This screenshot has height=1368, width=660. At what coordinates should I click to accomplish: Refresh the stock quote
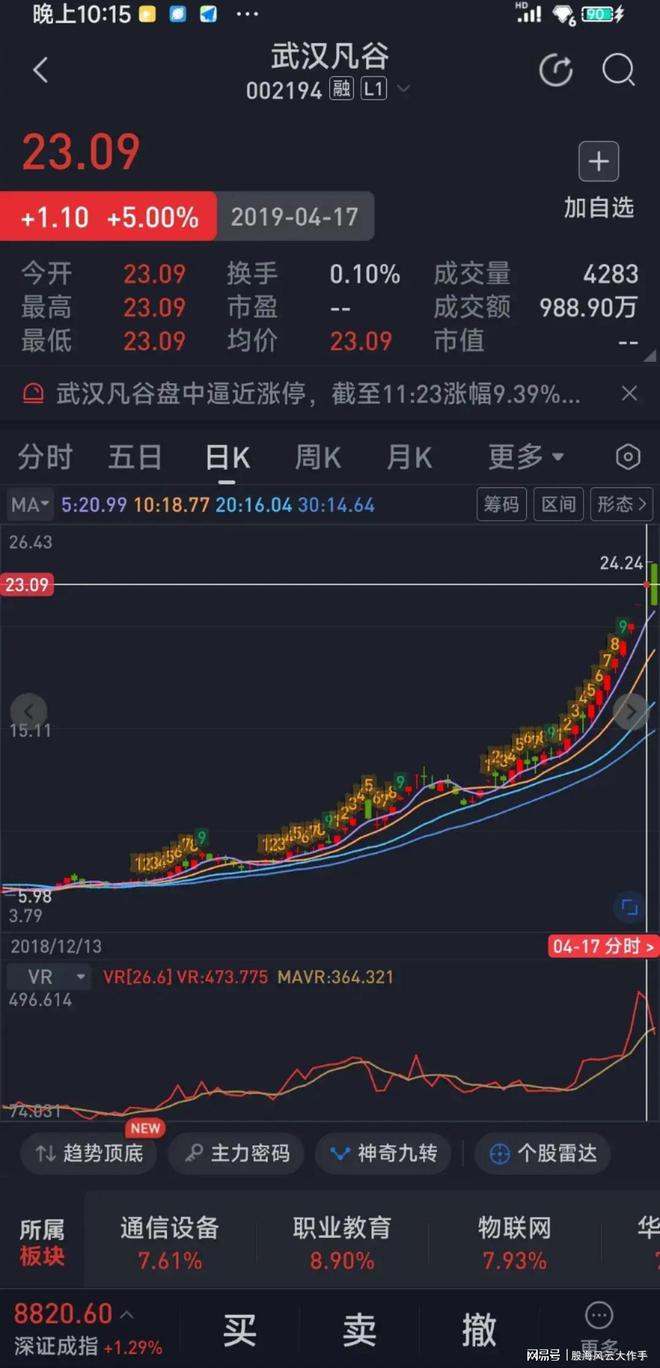point(555,70)
